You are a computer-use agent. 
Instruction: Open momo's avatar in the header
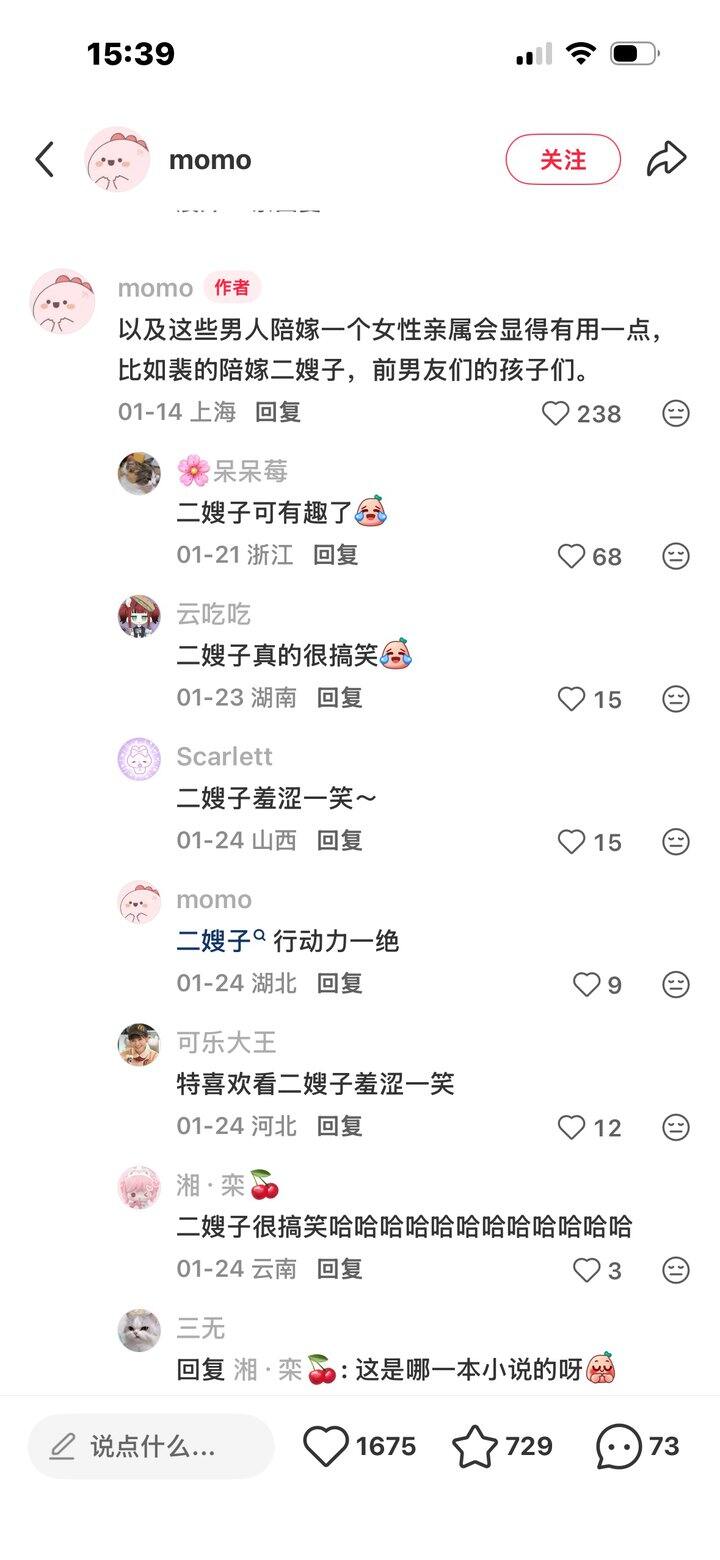click(x=117, y=159)
